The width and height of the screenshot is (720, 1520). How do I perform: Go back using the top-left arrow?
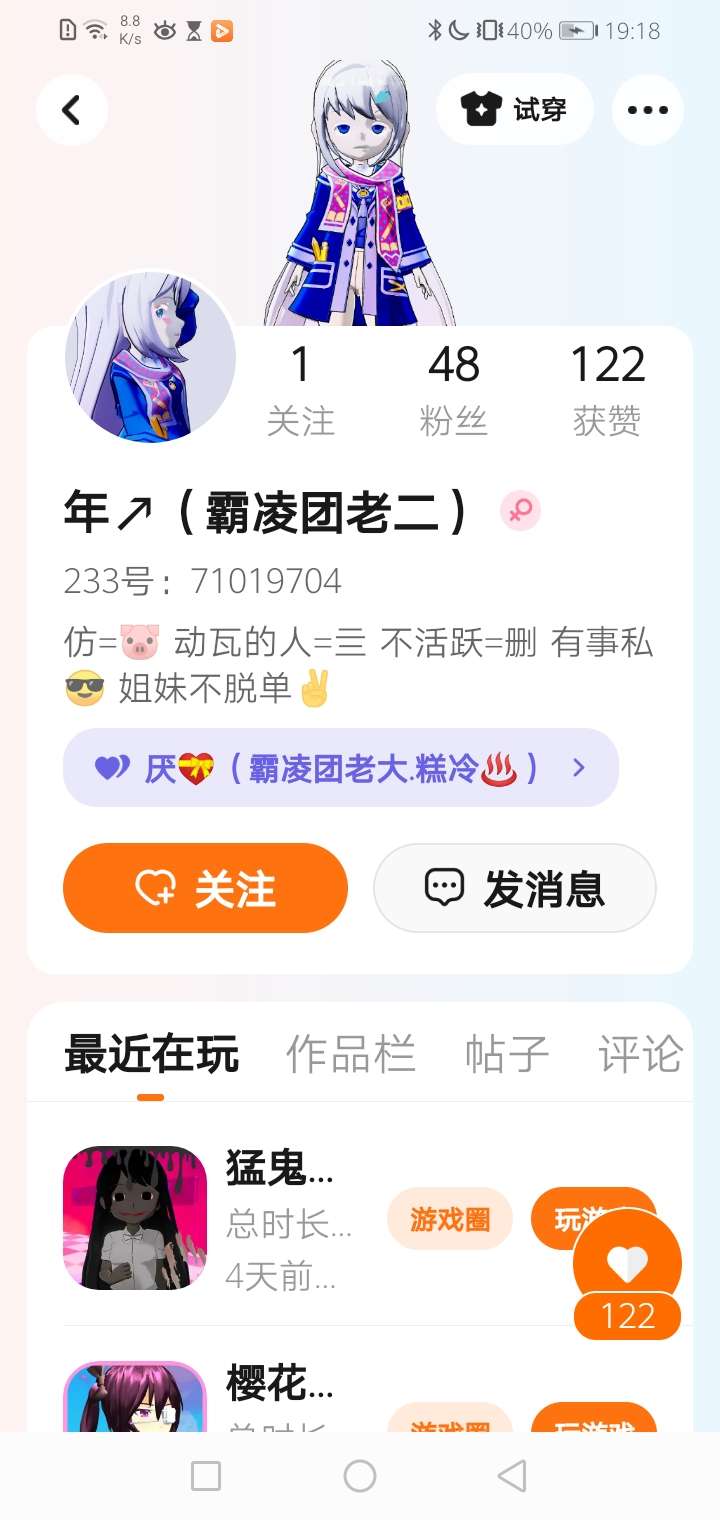coord(71,110)
